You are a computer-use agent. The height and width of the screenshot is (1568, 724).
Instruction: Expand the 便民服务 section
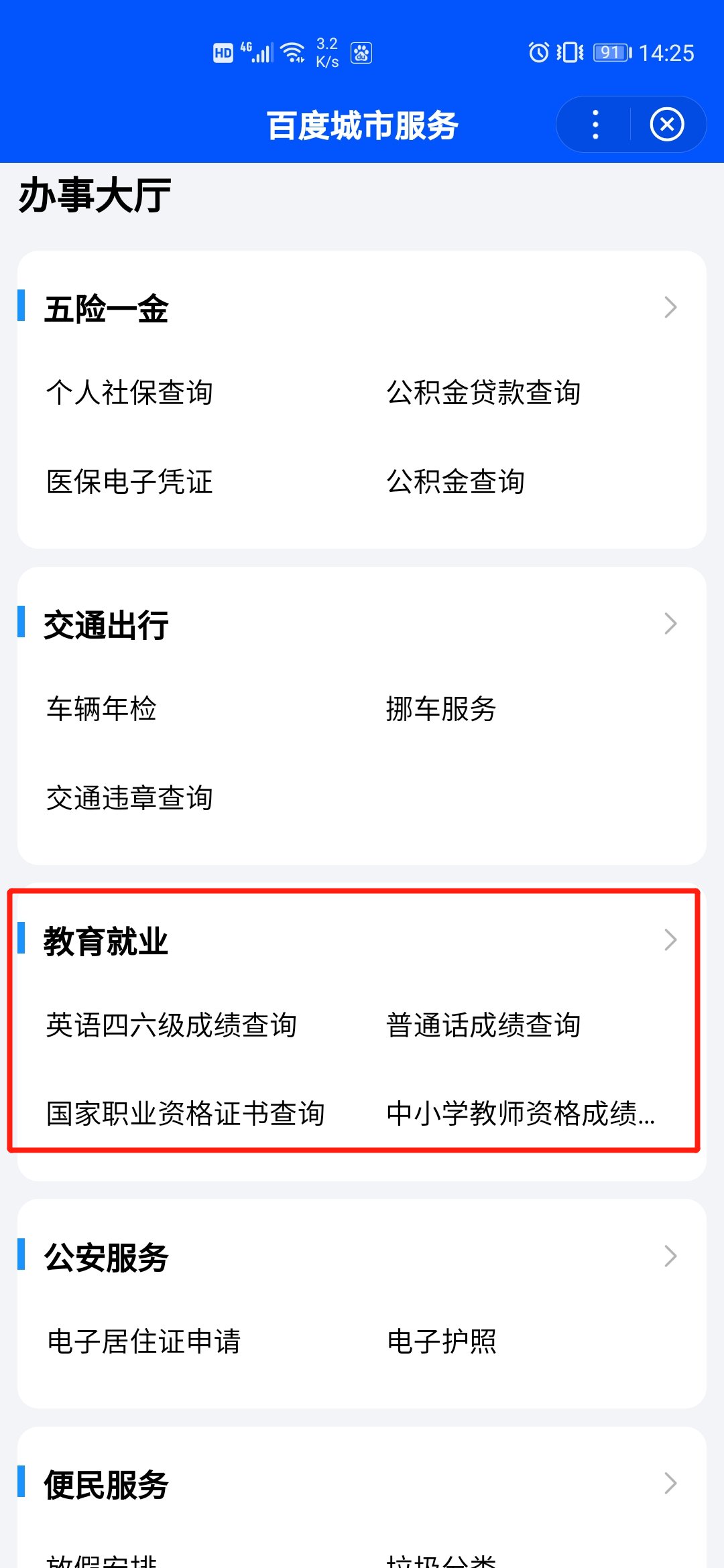(x=670, y=1484)
